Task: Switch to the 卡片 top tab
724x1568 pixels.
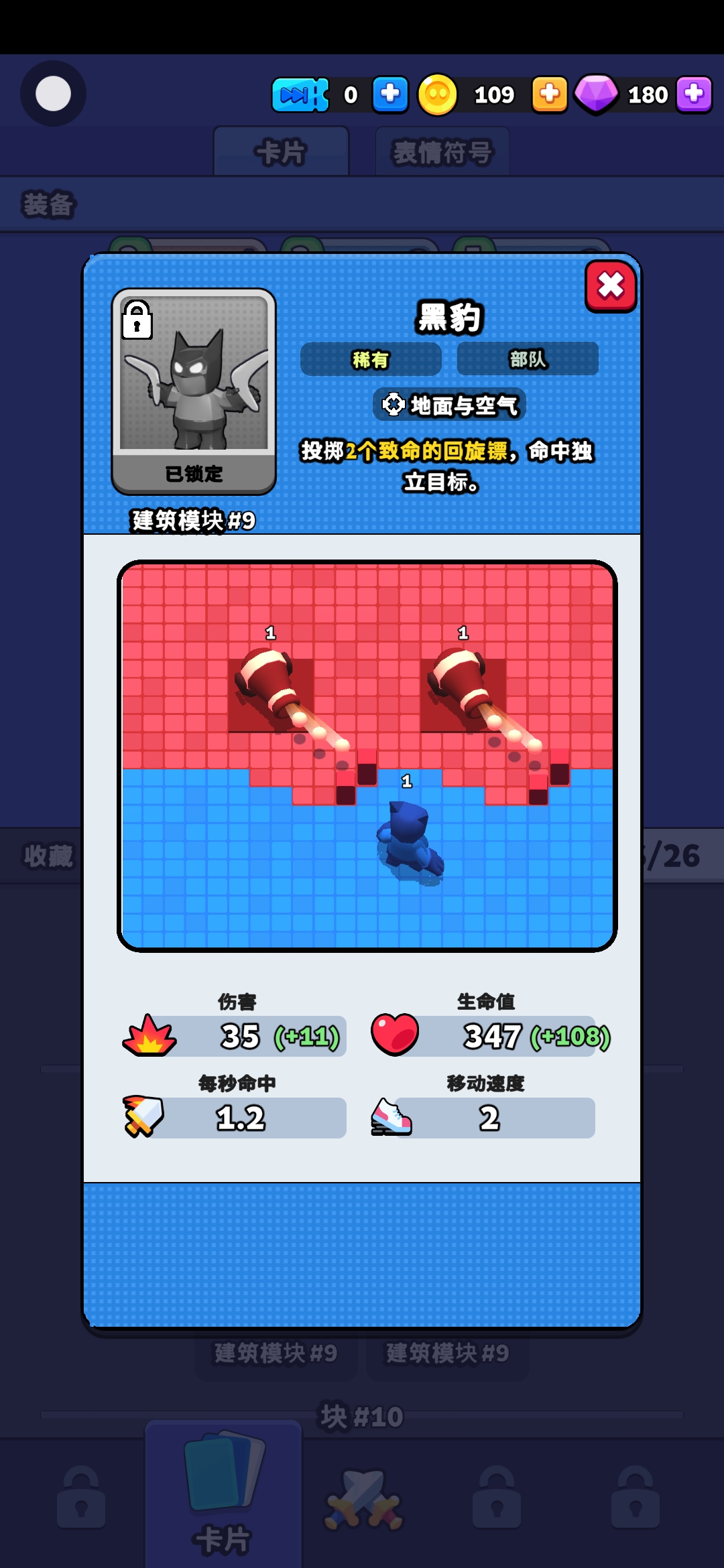Action: [x=281, y=153]
